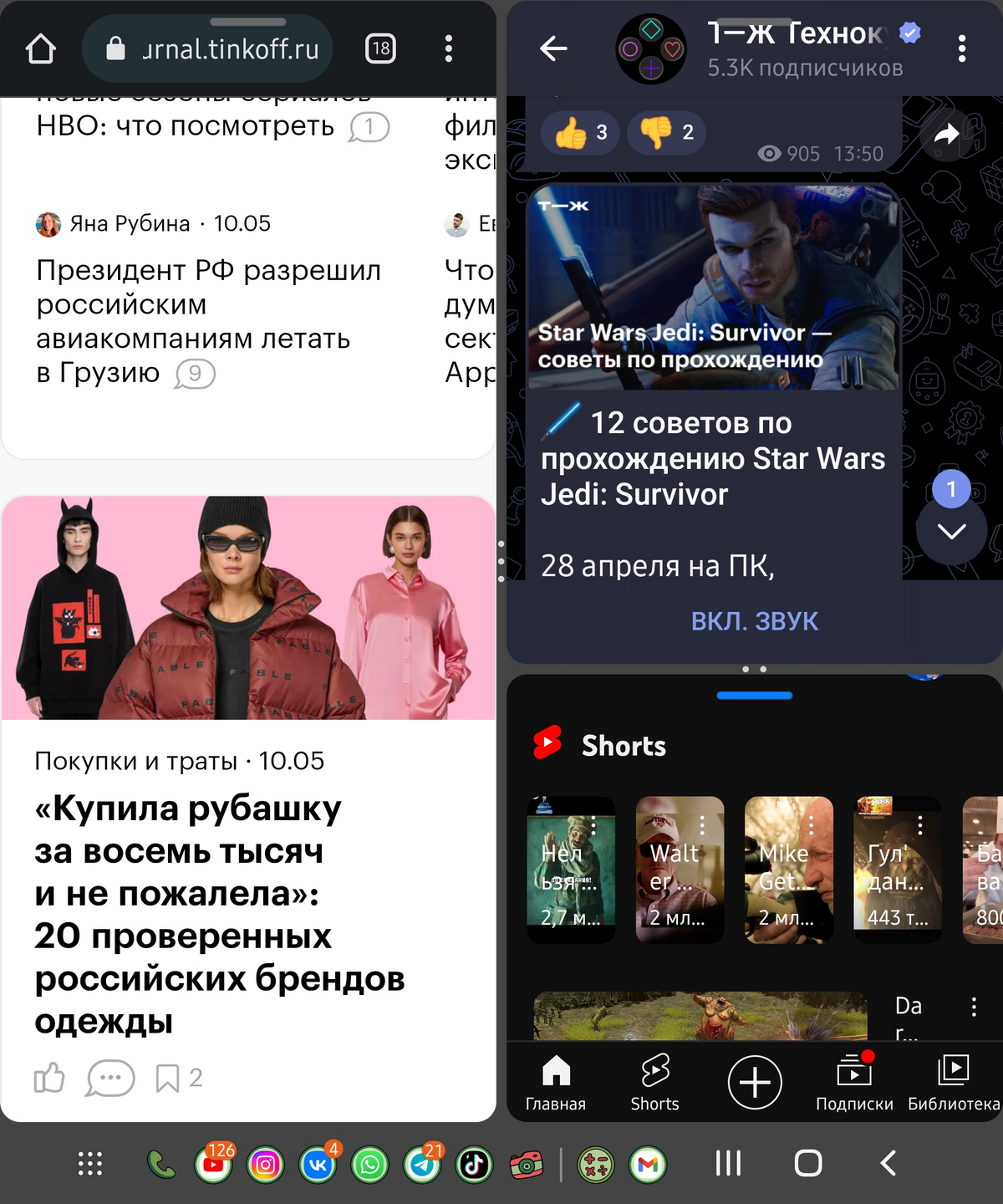This screenshot has width=1003, height=1204.
Task: Bookmark the clothing brands article
Action: point(167,1079)
